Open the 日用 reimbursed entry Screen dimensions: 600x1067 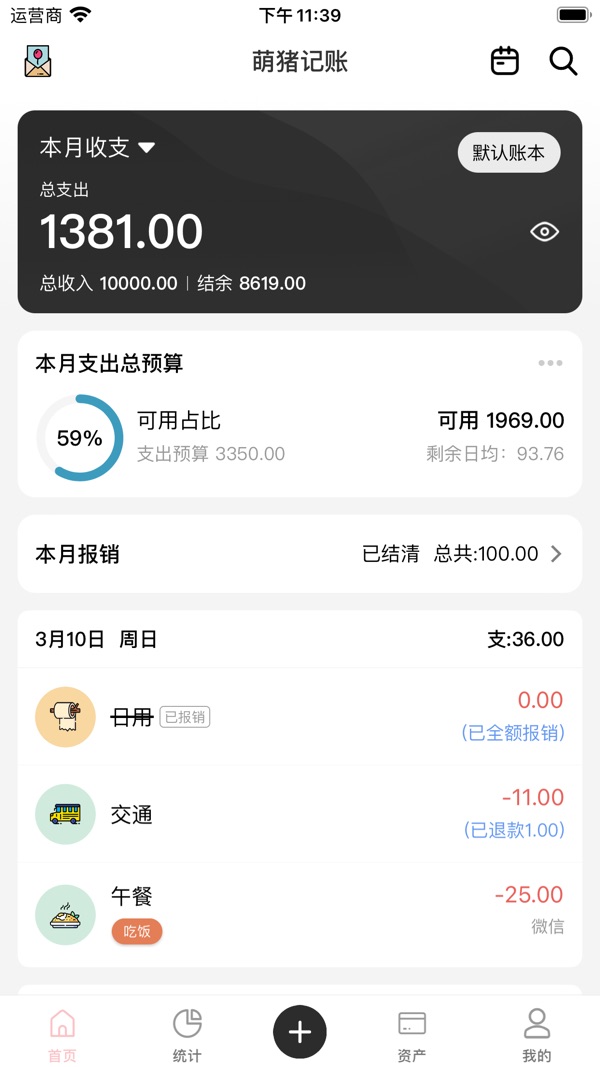[x=300, y=717]
